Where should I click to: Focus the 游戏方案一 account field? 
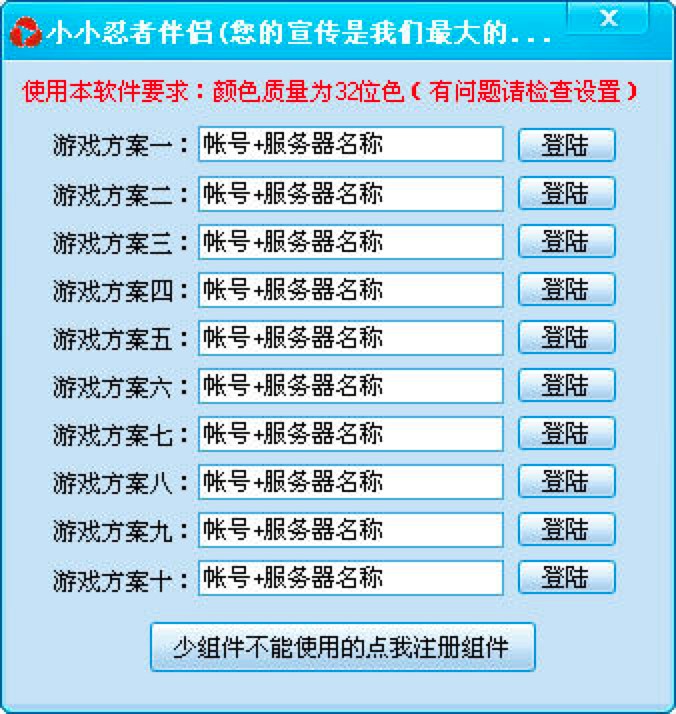point(350,145)
